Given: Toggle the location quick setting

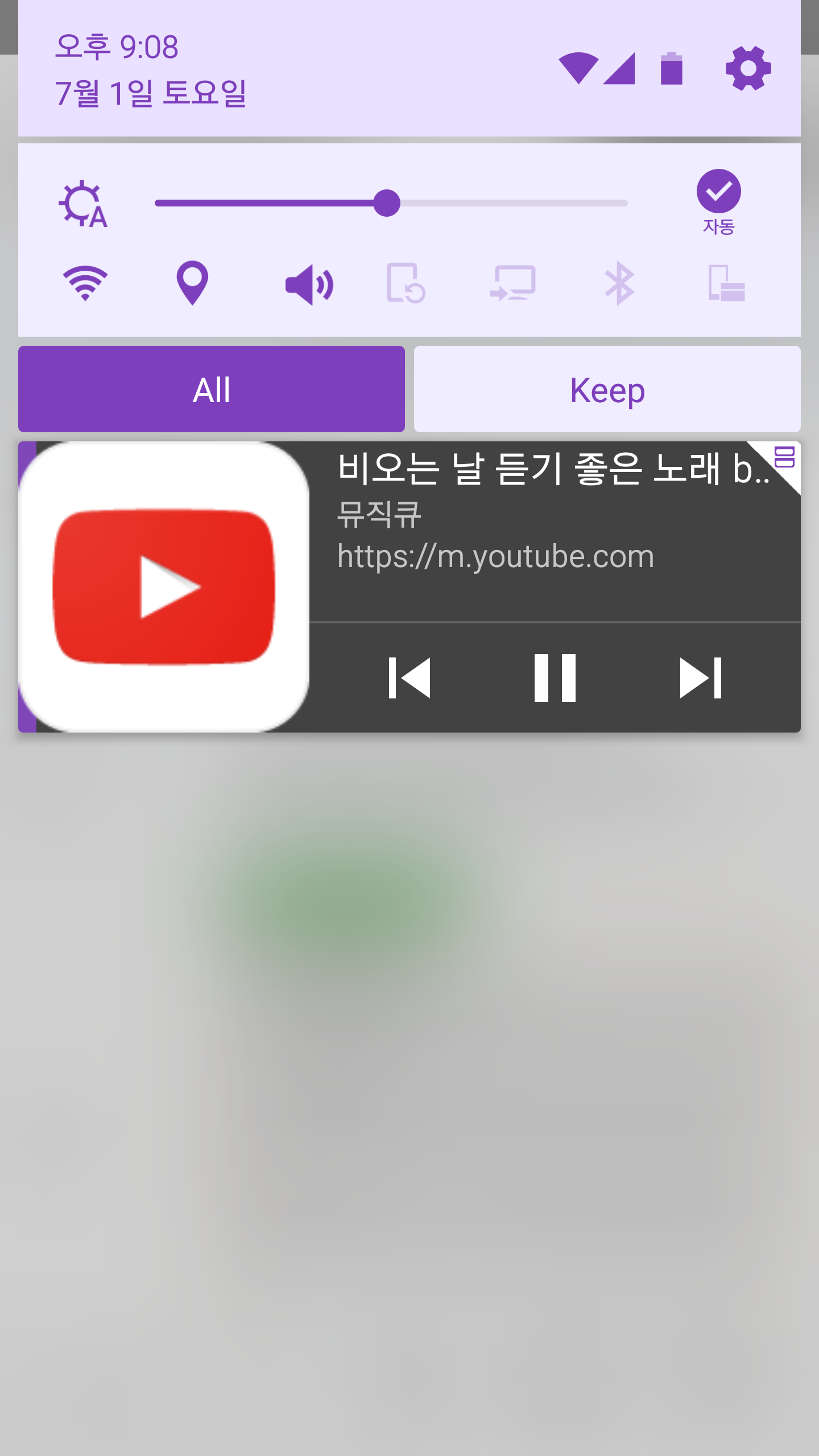Looking at the screenshot, I should pos(192,283).
